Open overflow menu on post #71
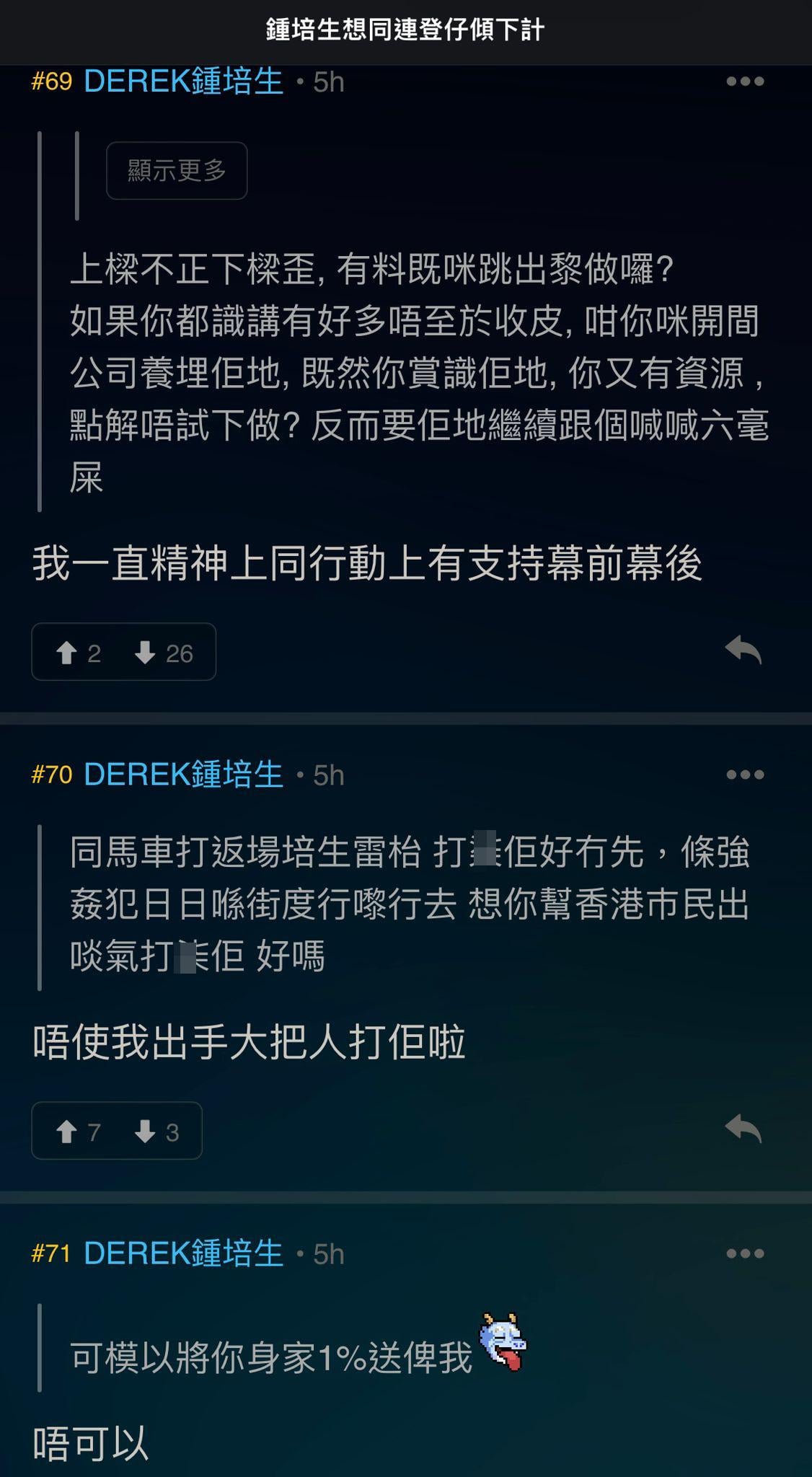 point(744,1254)
